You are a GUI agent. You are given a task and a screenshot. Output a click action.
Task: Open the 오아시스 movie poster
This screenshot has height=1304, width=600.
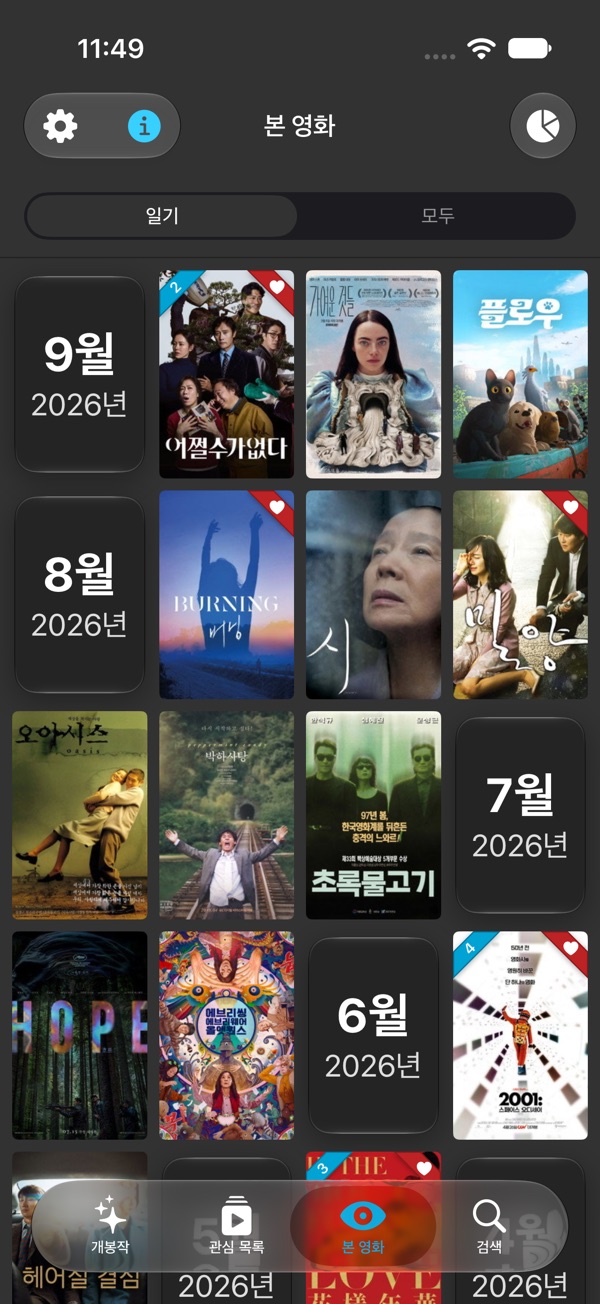click(80, 815)
